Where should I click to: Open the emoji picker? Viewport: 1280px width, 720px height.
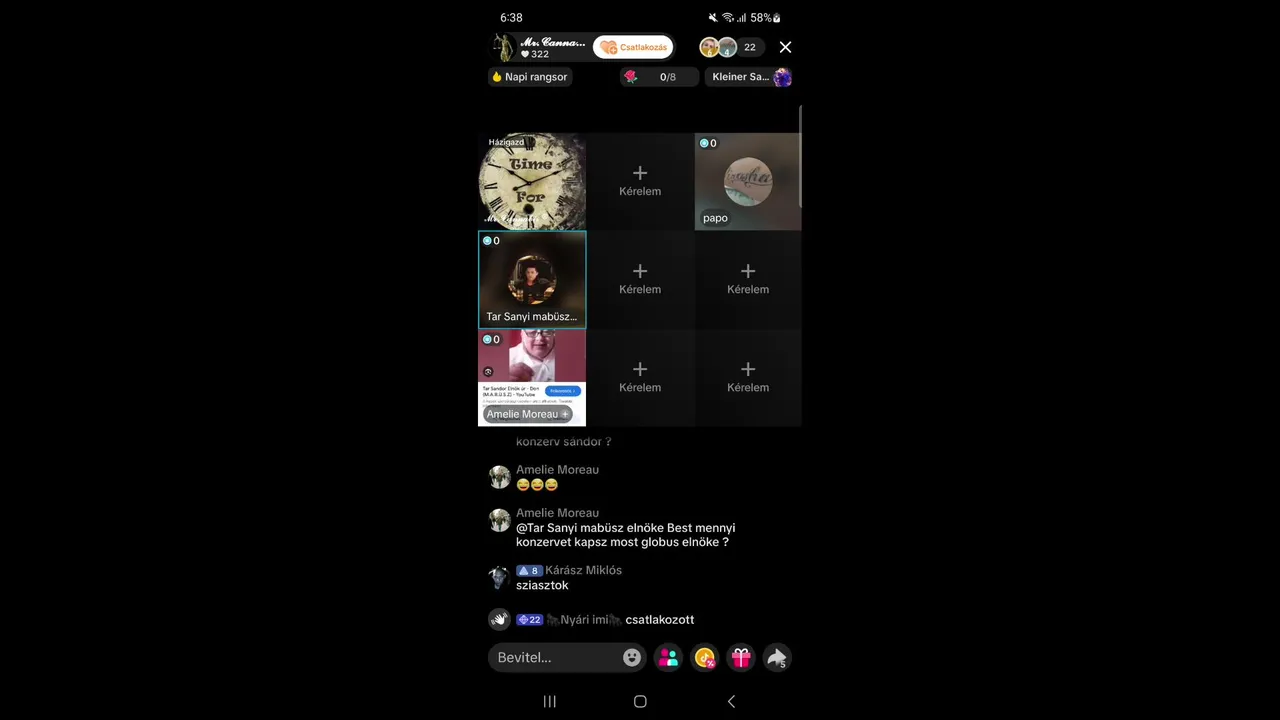click(632, 657)
